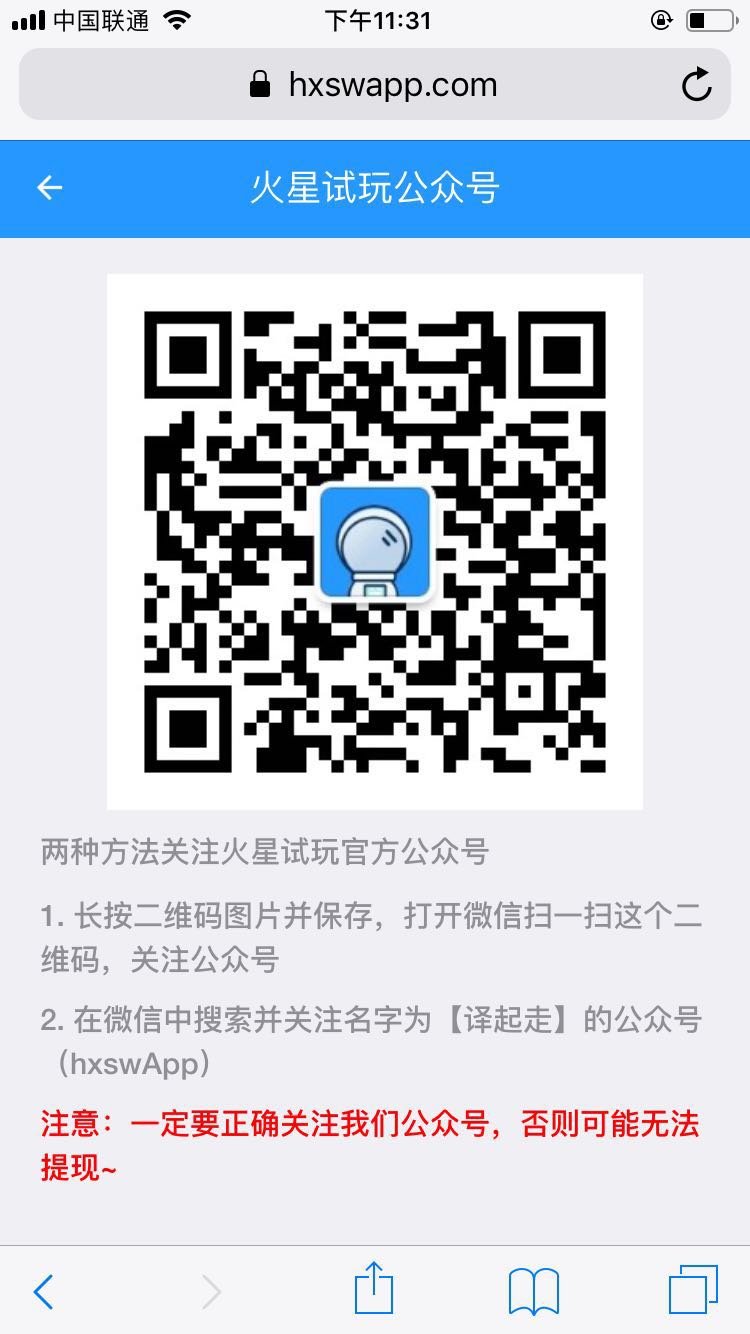This screenshot has width=750, height=1334.
Task: Tap the astronaut logo inside the QR code
Action: (x=375, y=541)
